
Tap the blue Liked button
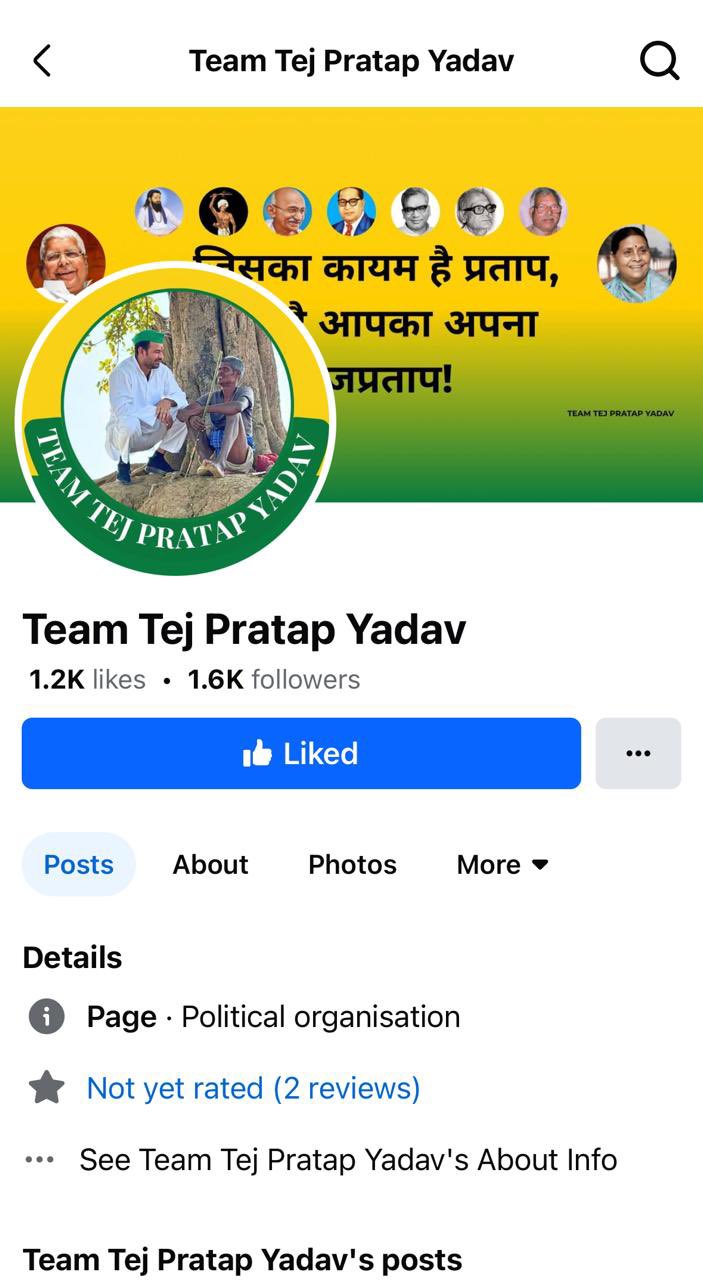[301, 753]
